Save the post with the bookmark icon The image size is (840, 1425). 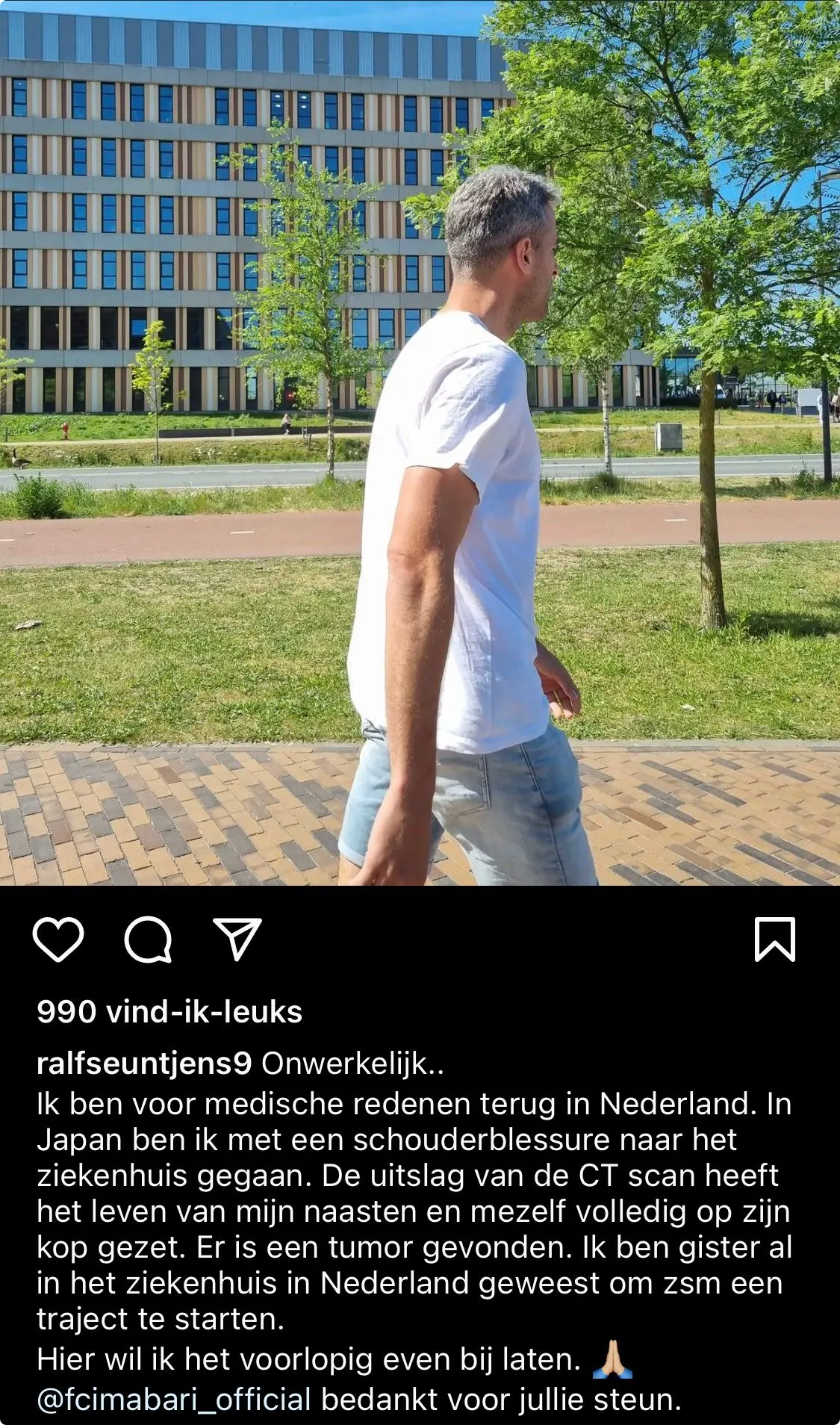[x=775, y=940]
